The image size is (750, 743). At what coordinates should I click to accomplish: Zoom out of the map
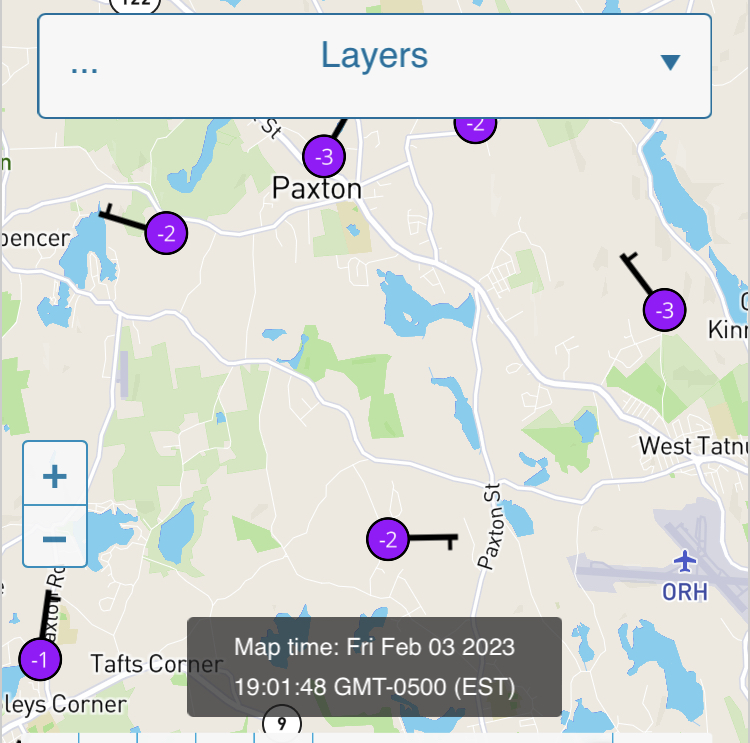55,539
